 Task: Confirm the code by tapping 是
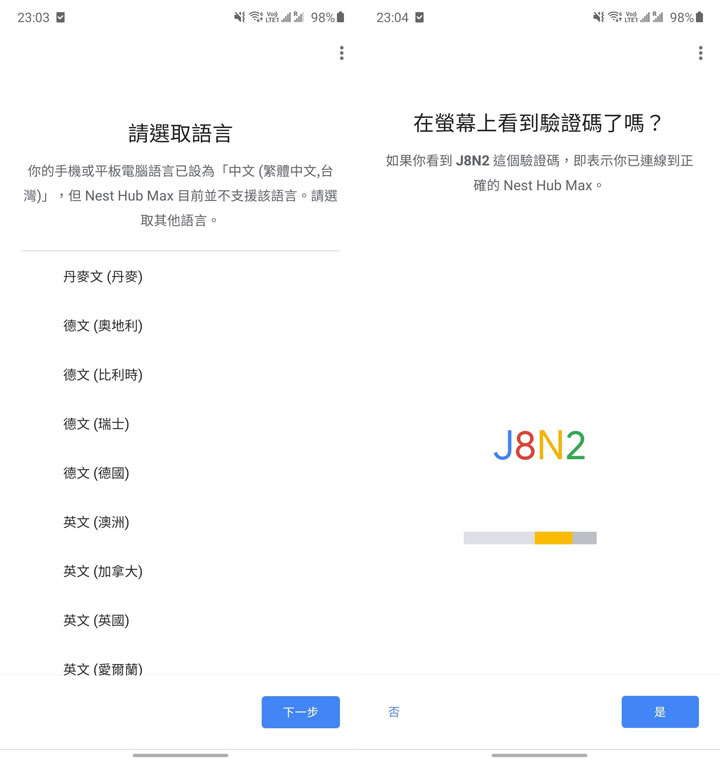tap(660, 711)
